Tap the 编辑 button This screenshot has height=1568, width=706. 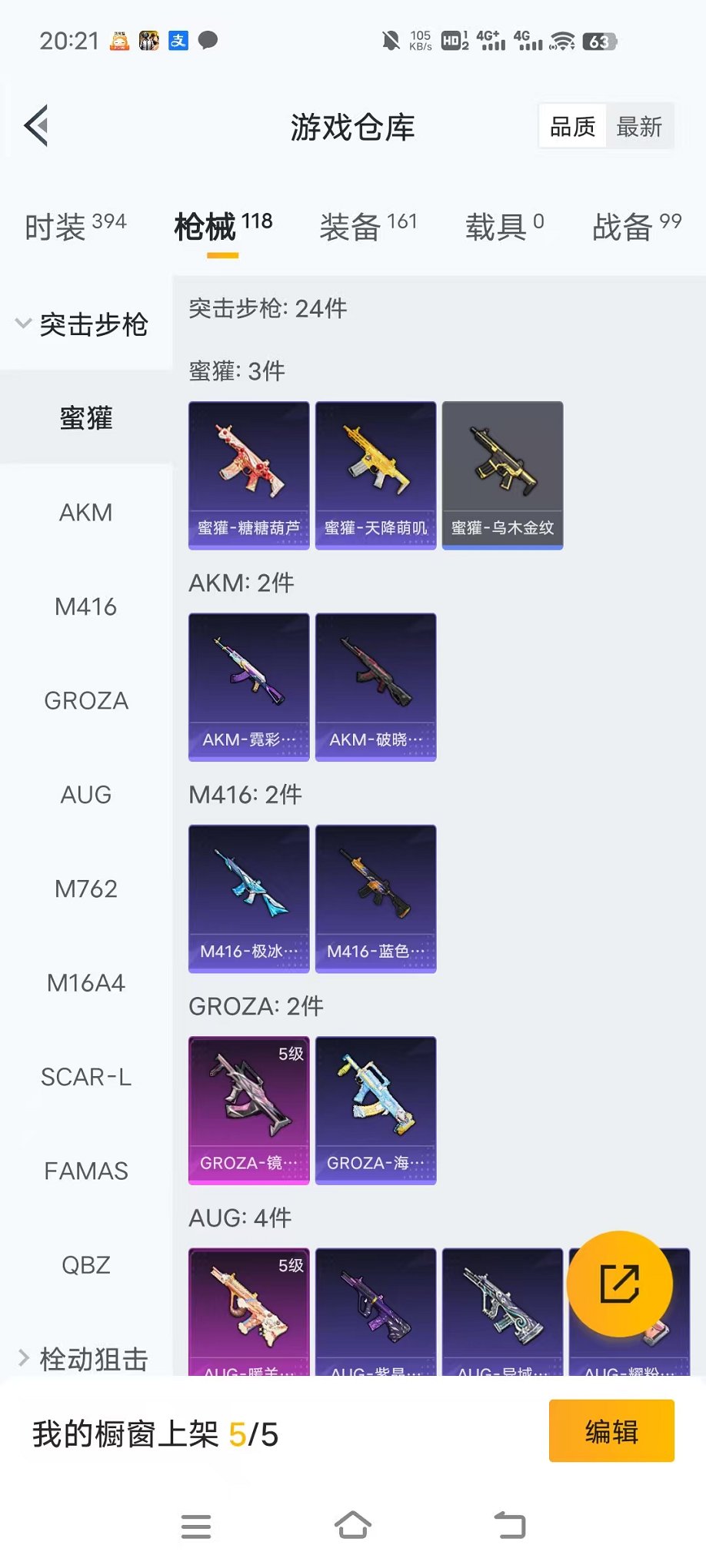(x=611, y=1431)
